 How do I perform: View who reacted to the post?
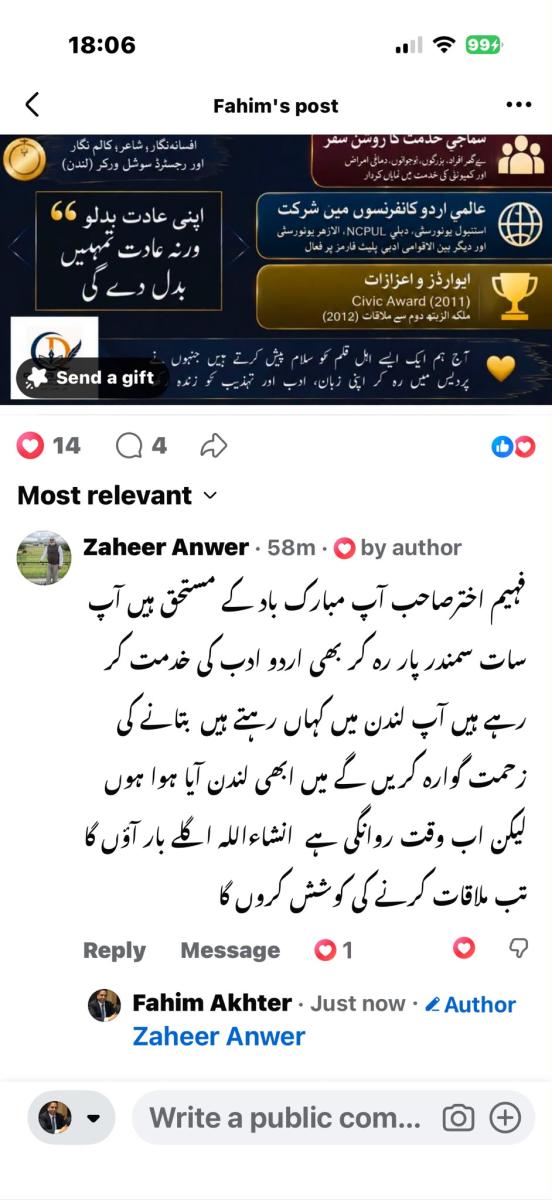(x=514, y=447)
